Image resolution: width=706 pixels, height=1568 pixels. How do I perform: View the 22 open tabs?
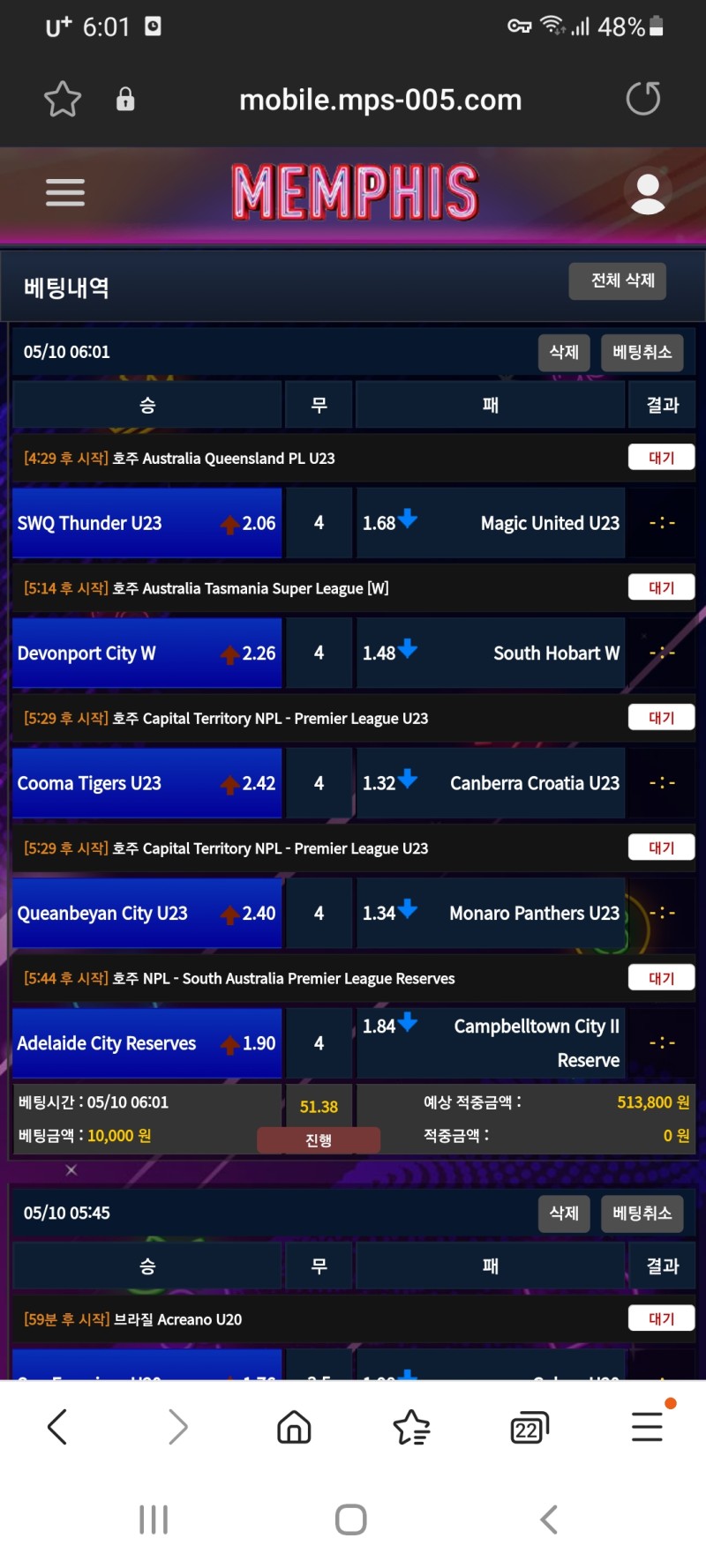coord(529,1426)
